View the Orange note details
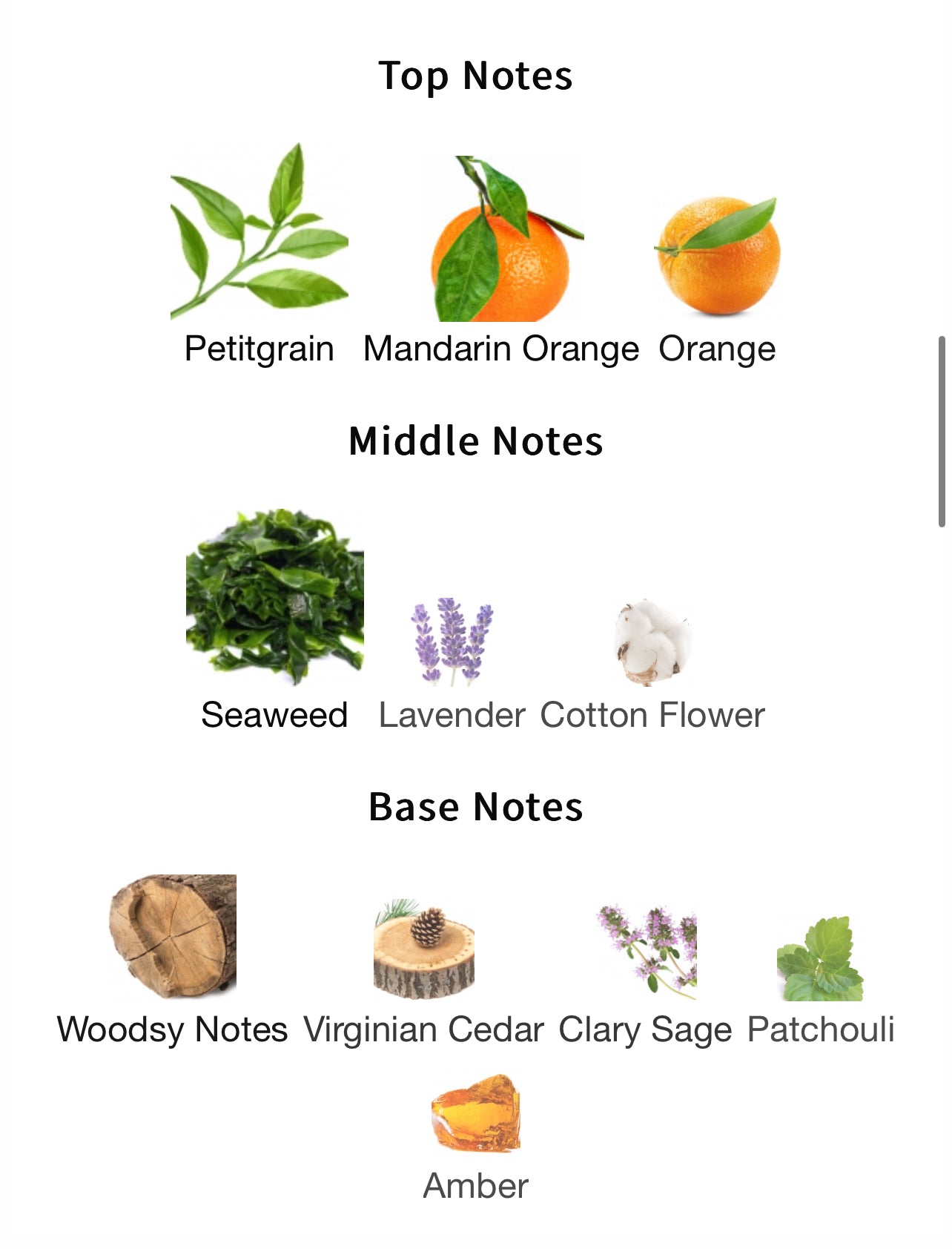Viewport: 952px width, 1249px height. pyautogui.click(x=717, y=254)
